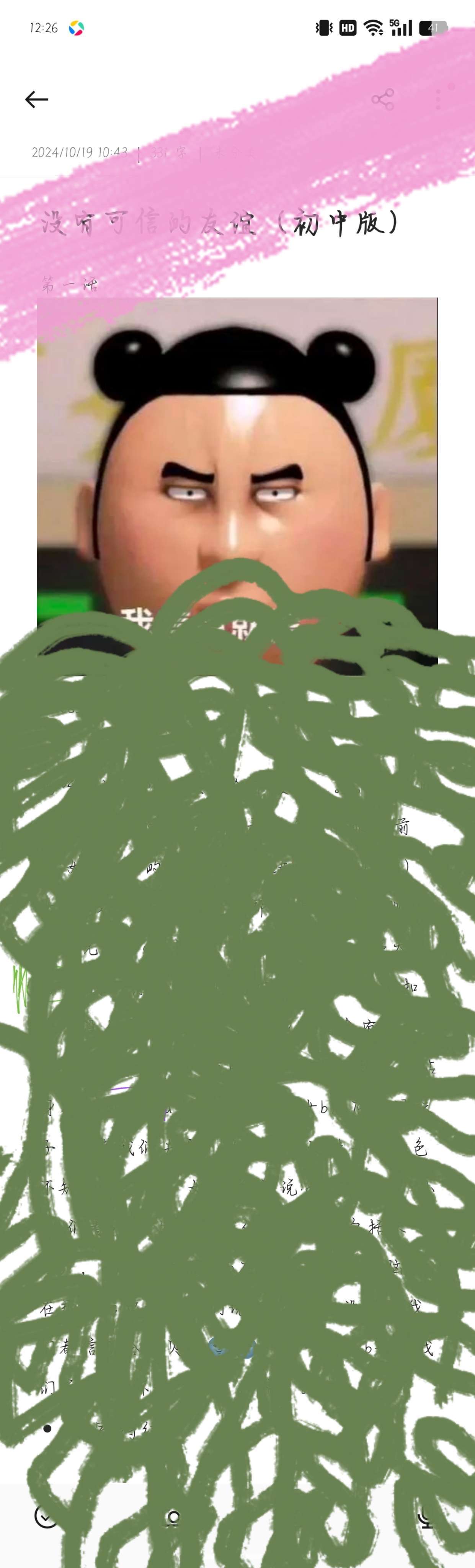
Task: Open the three-dot overflow menu
Action: point(439,99)
